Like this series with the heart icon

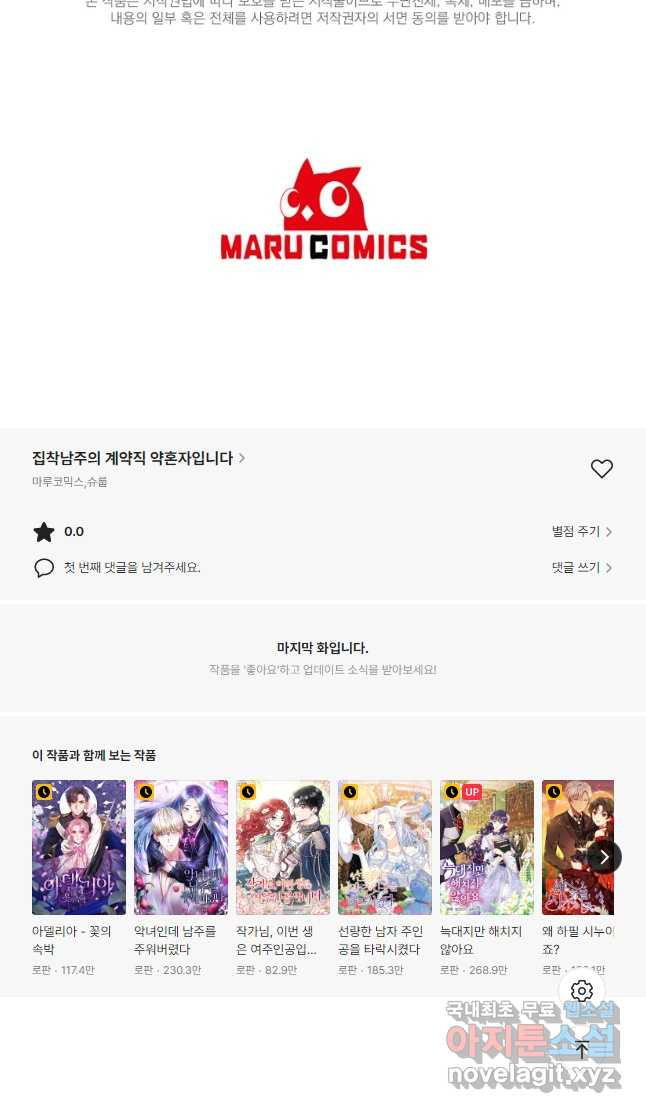pos(601,468)
